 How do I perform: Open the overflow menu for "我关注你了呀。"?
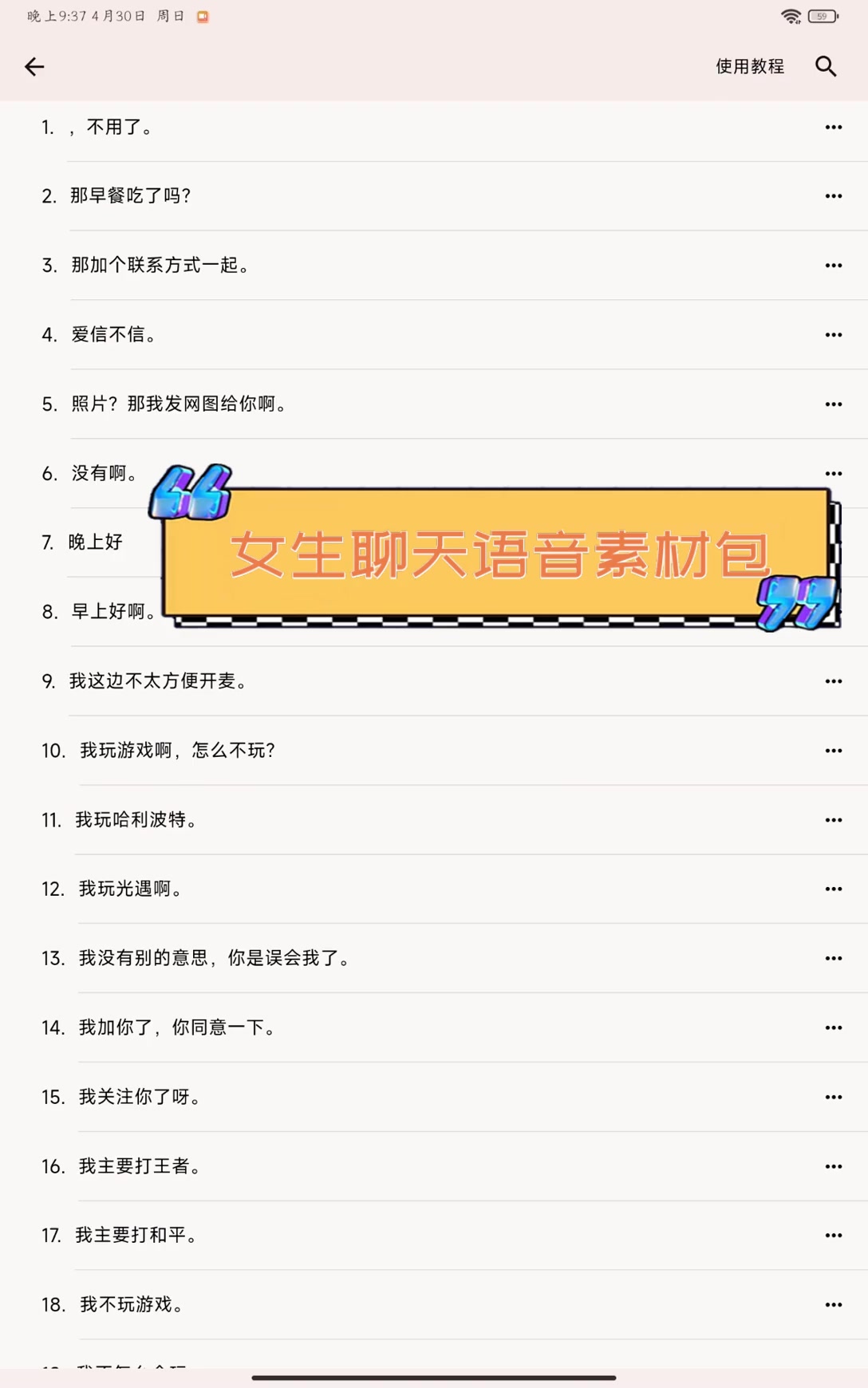point(832,1096)
